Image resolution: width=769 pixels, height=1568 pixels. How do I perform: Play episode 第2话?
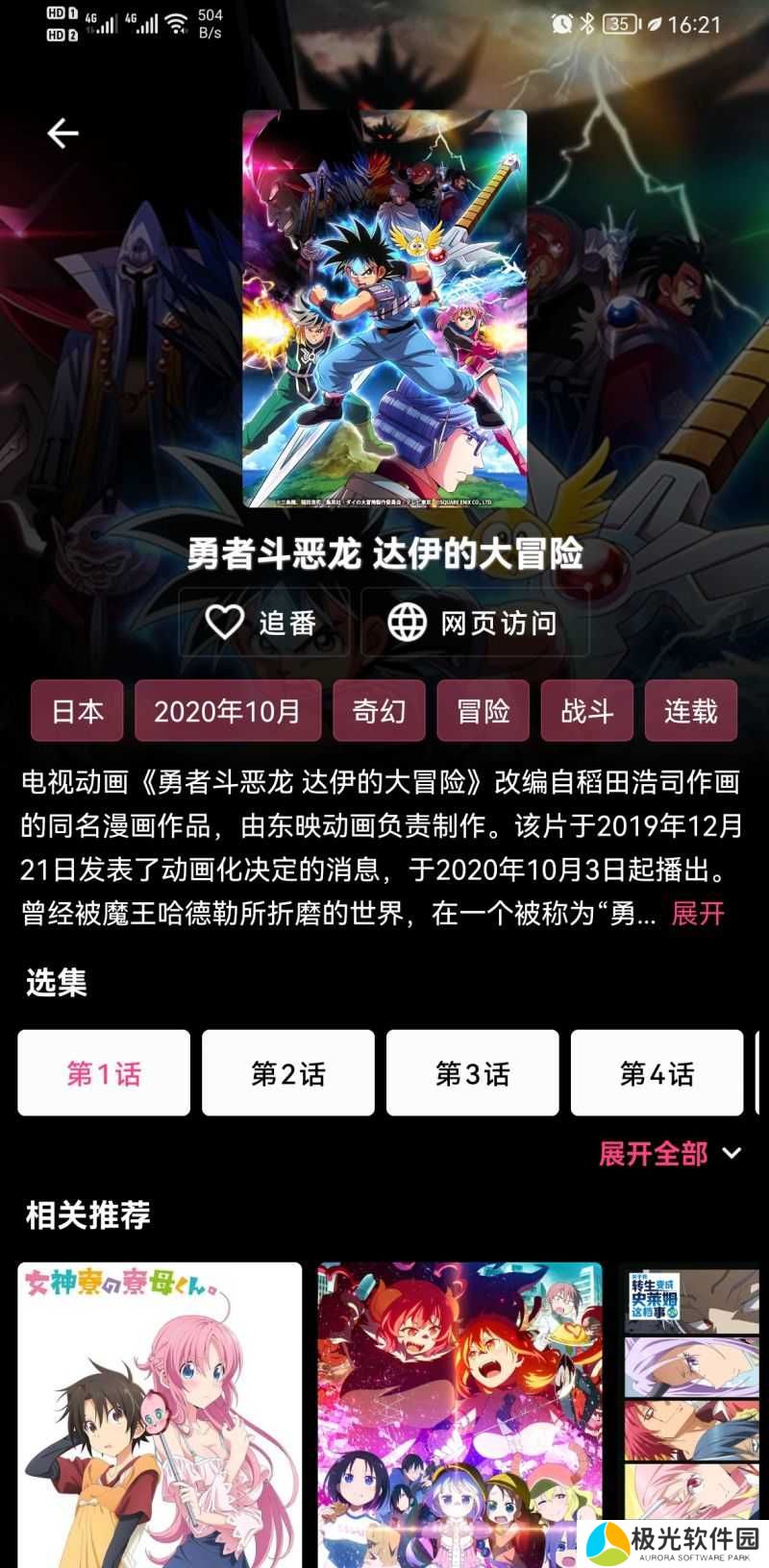[x=288, y=1073]
